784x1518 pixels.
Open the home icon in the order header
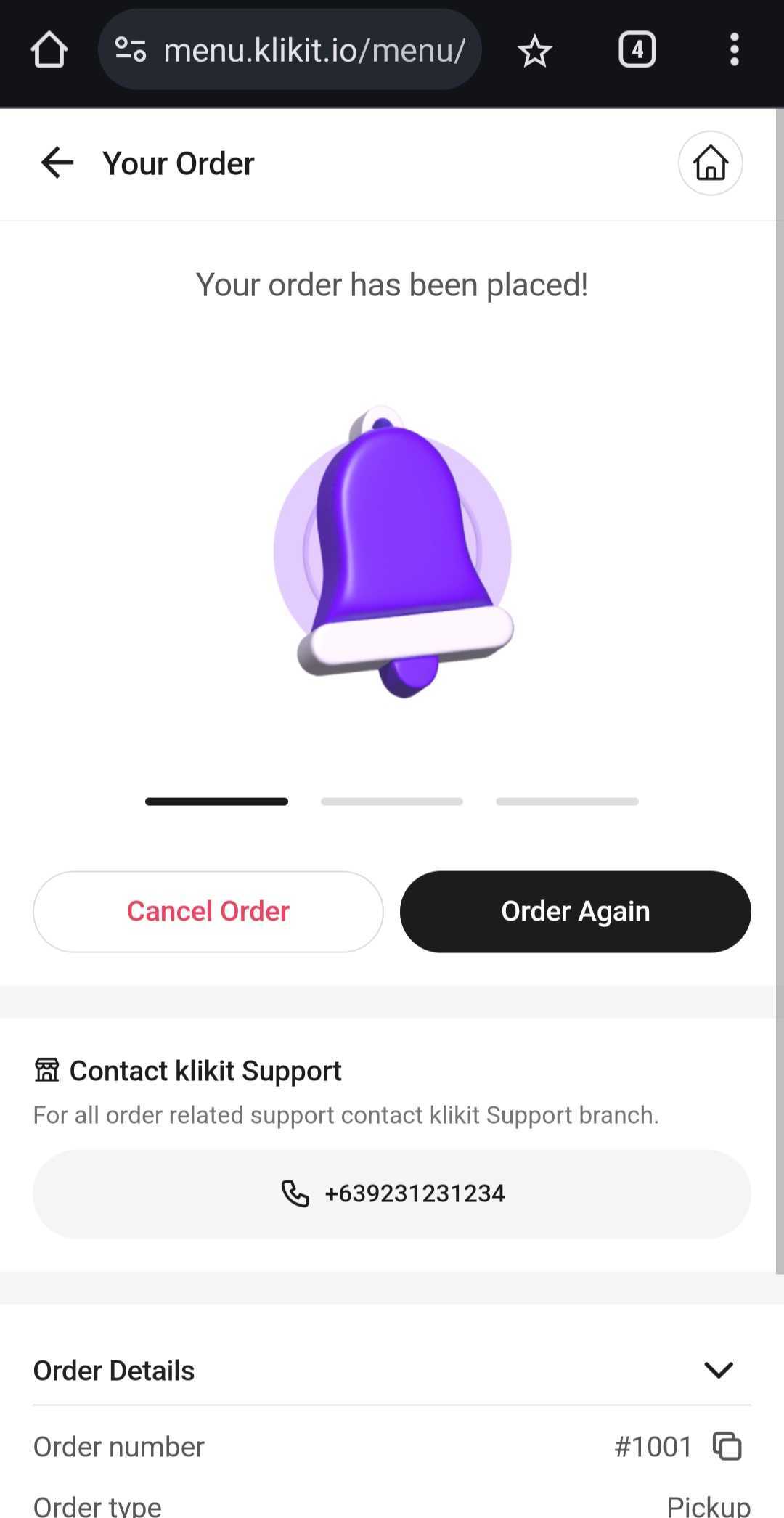710,163
